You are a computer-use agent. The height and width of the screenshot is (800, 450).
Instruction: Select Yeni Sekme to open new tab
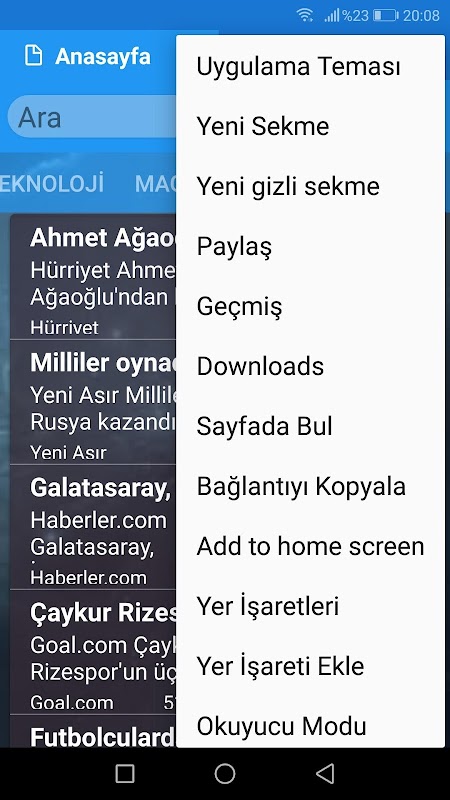(310, 126)
